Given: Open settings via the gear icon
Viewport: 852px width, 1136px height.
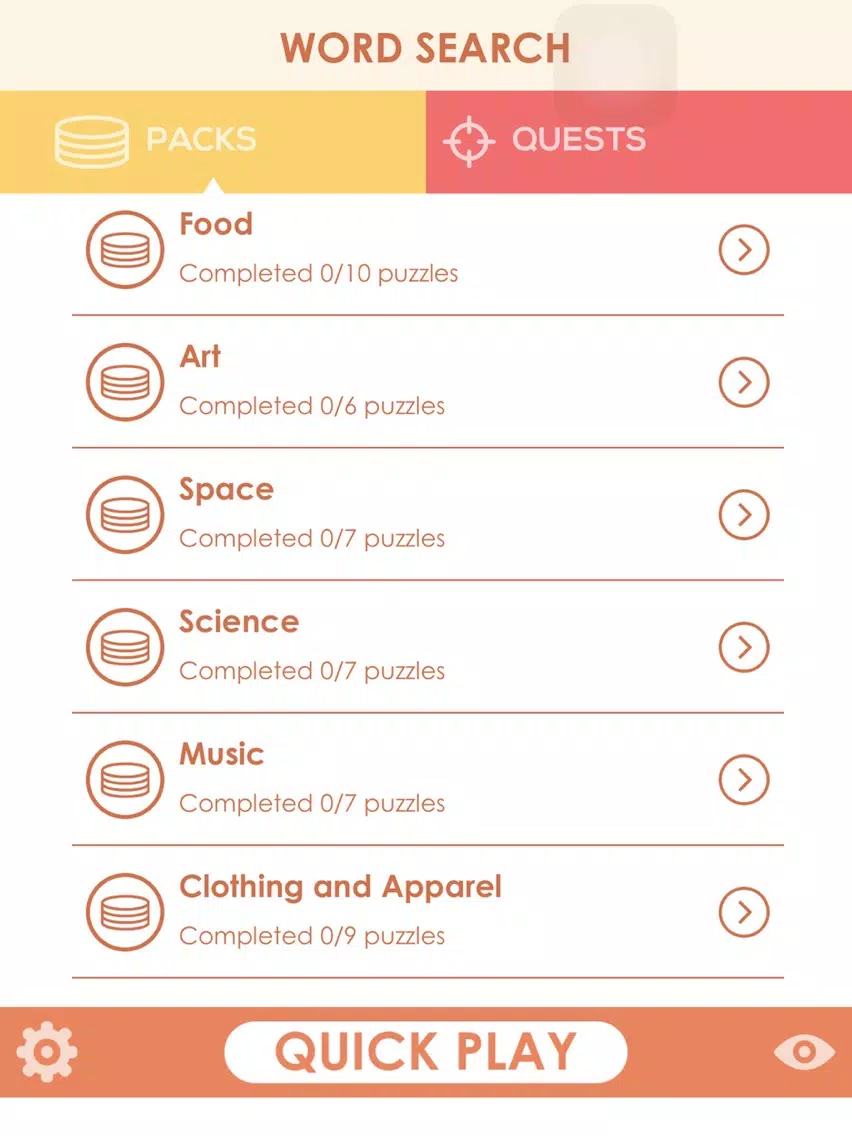Looking at the screenshot, I should [x=47, y=1052].
